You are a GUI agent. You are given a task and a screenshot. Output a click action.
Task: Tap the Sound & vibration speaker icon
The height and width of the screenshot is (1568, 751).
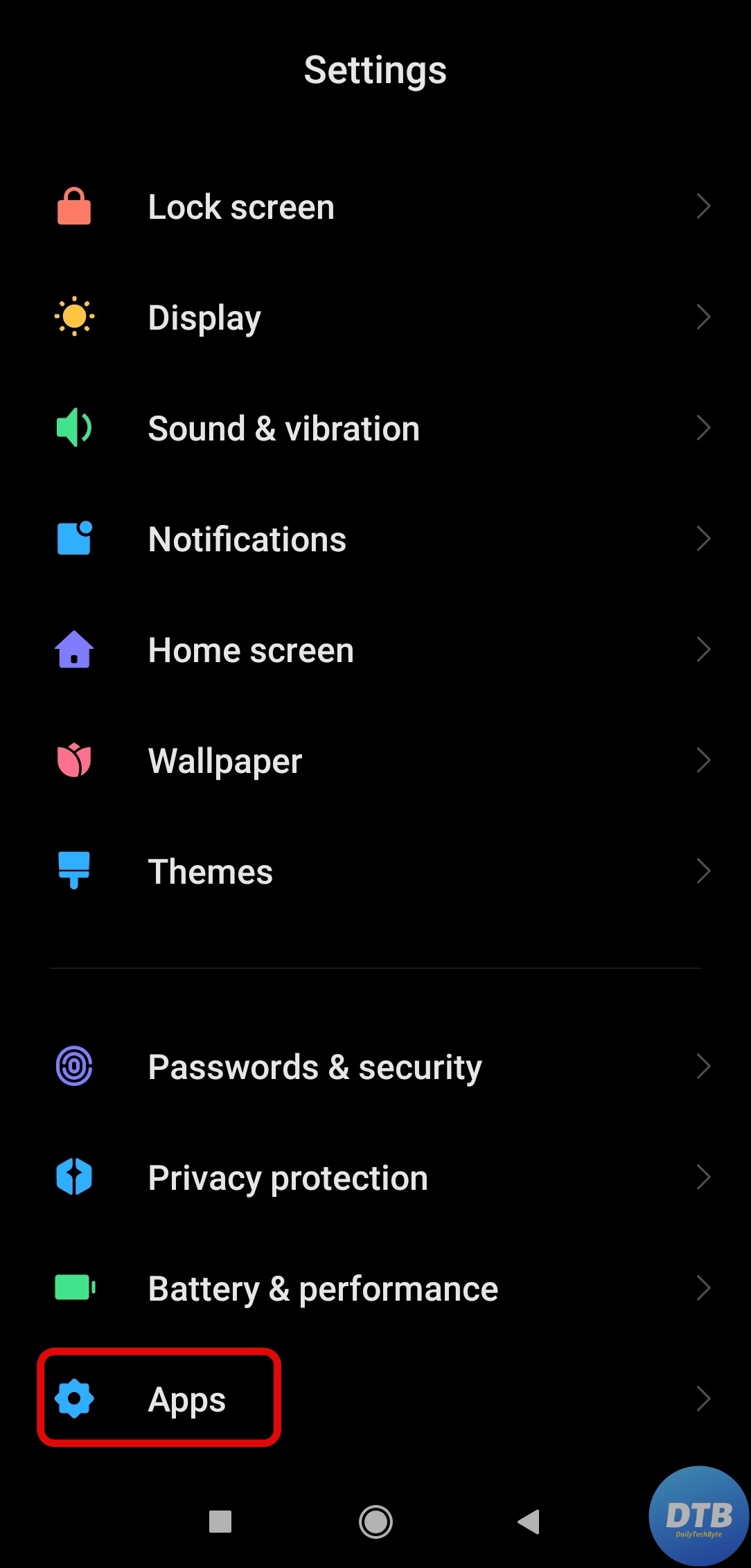73,427
